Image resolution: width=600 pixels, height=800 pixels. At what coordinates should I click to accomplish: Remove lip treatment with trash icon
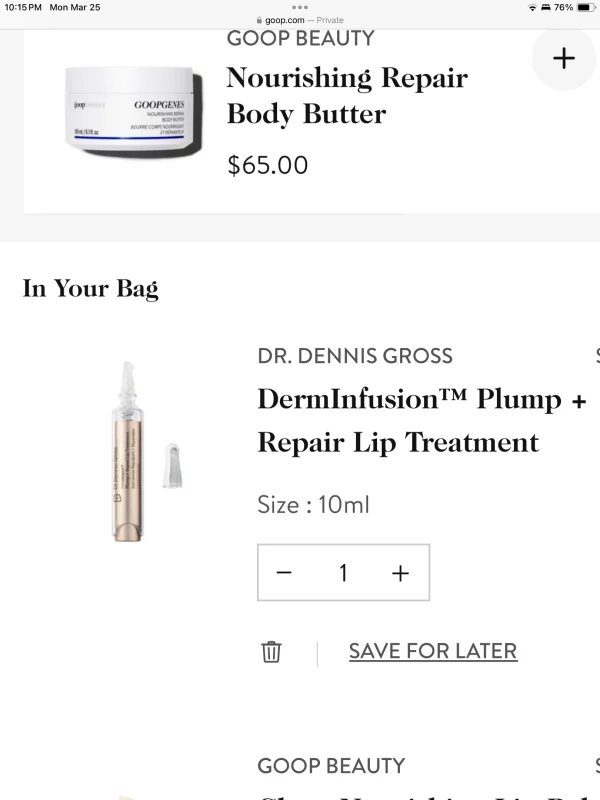271,652
